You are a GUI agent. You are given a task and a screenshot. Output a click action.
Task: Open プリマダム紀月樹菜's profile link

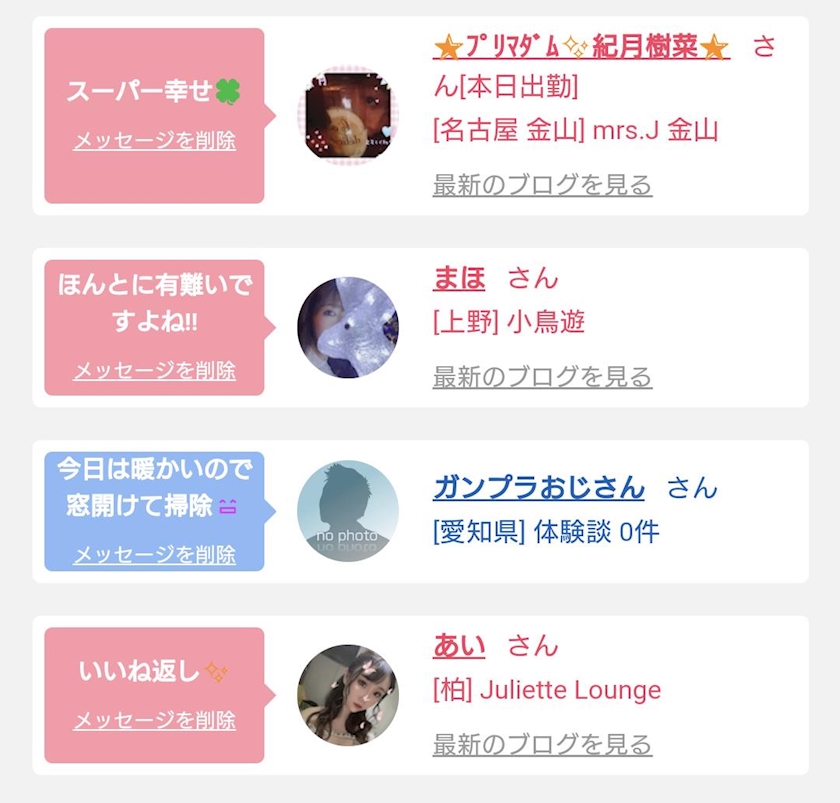(581, 47)
